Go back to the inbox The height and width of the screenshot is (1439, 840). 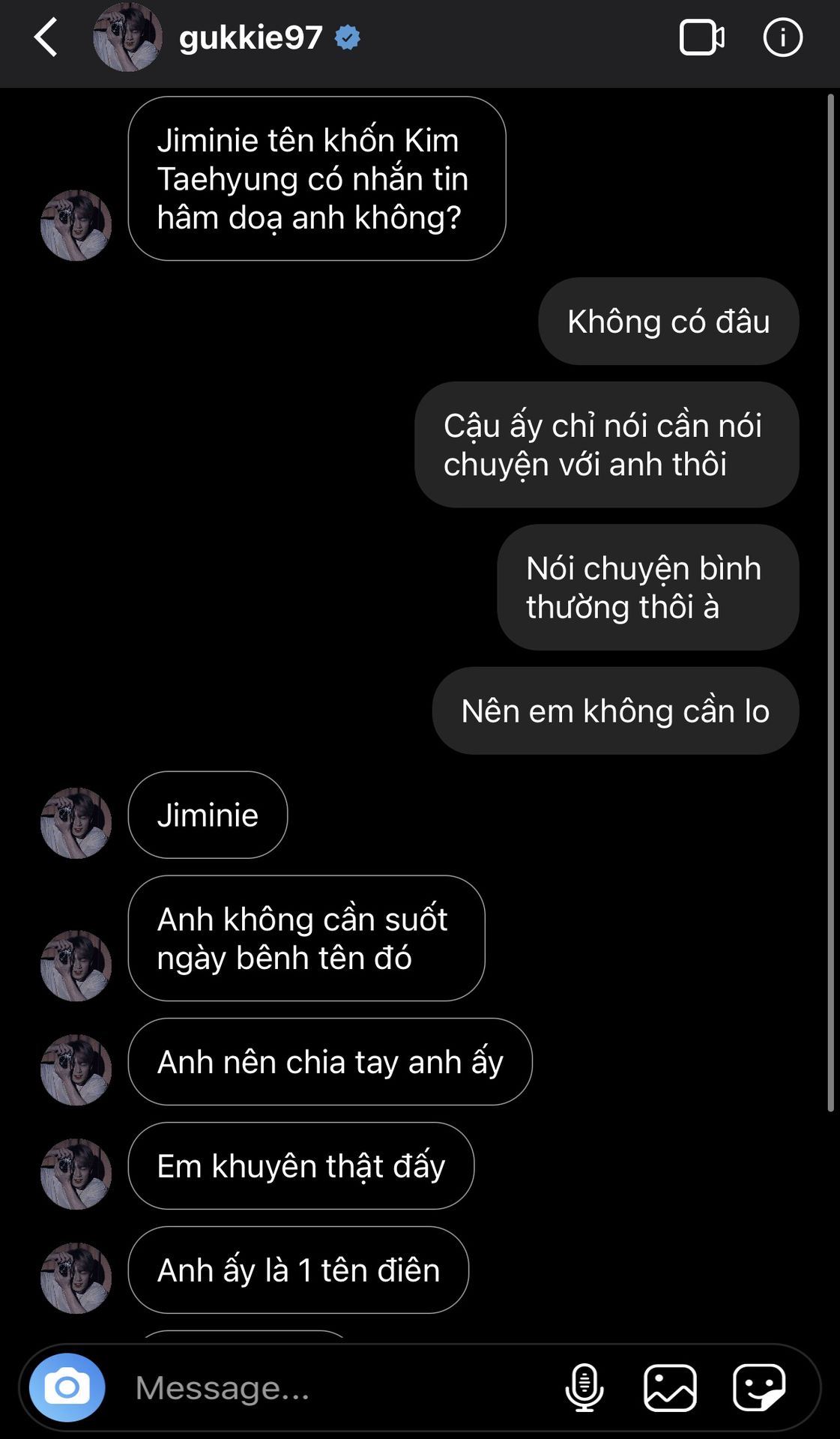click(46, 37)
